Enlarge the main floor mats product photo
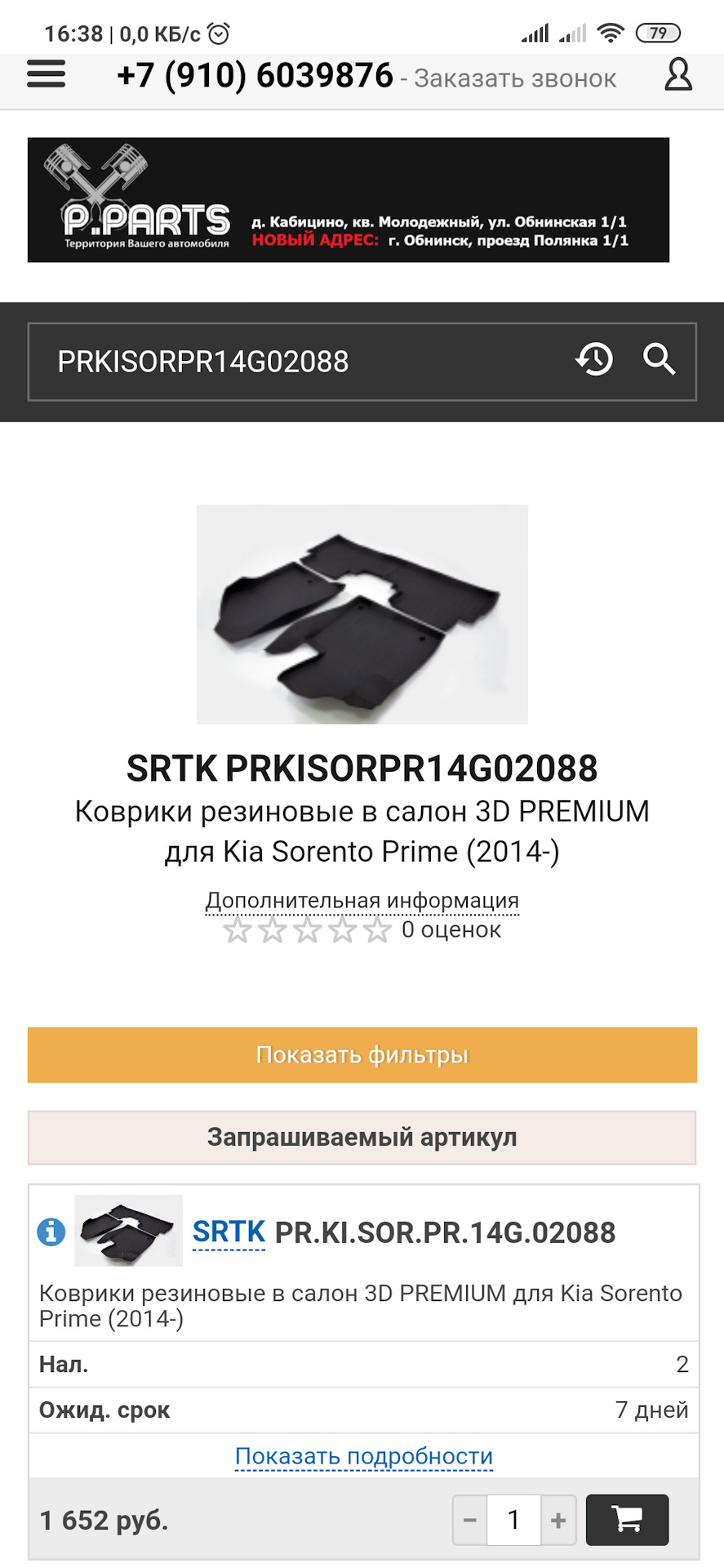The image size is (724, 1568). pos(362,614)
